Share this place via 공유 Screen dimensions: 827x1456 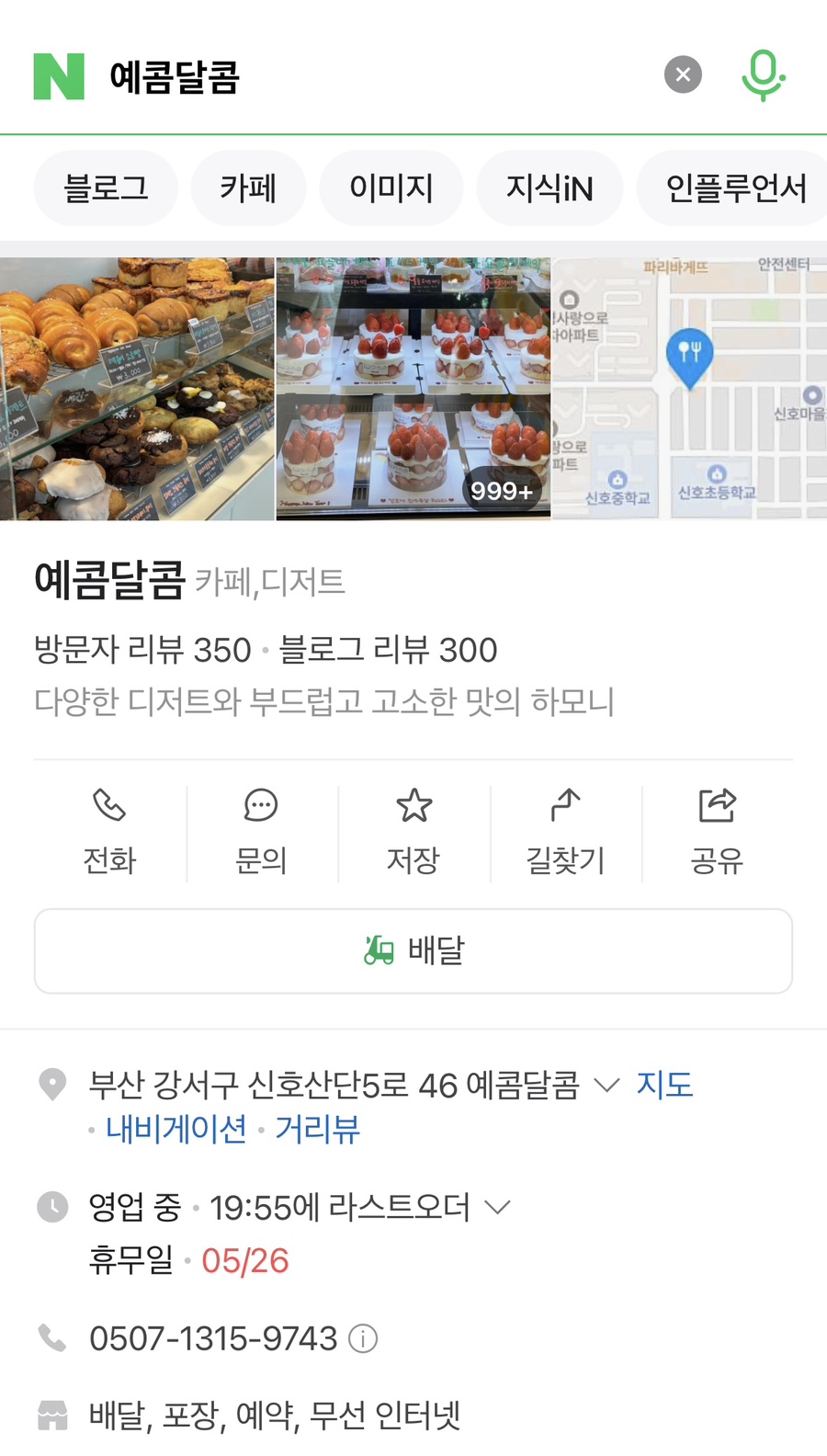[717, 833]
